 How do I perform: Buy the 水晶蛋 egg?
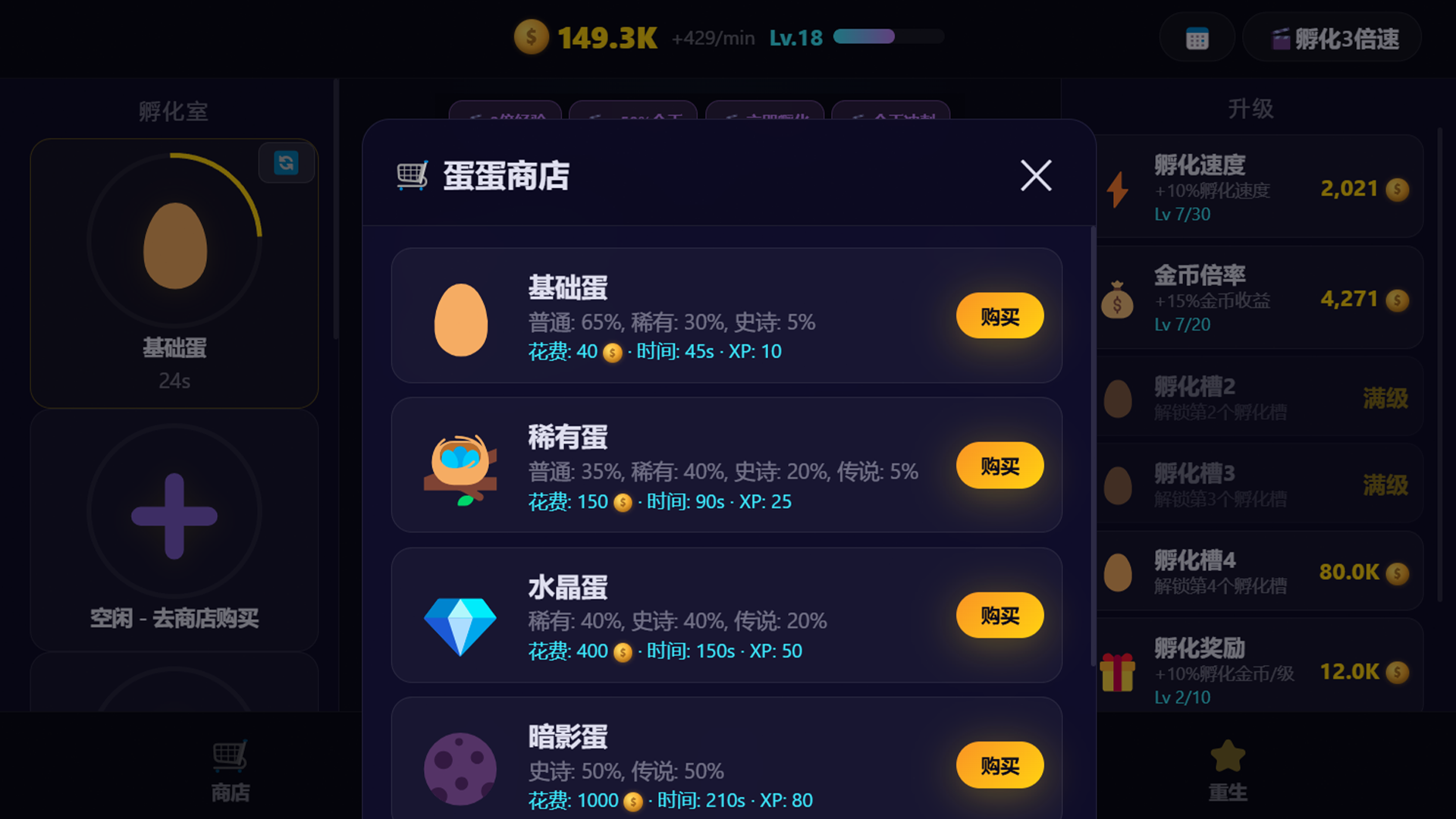click(x=999, y=615)
